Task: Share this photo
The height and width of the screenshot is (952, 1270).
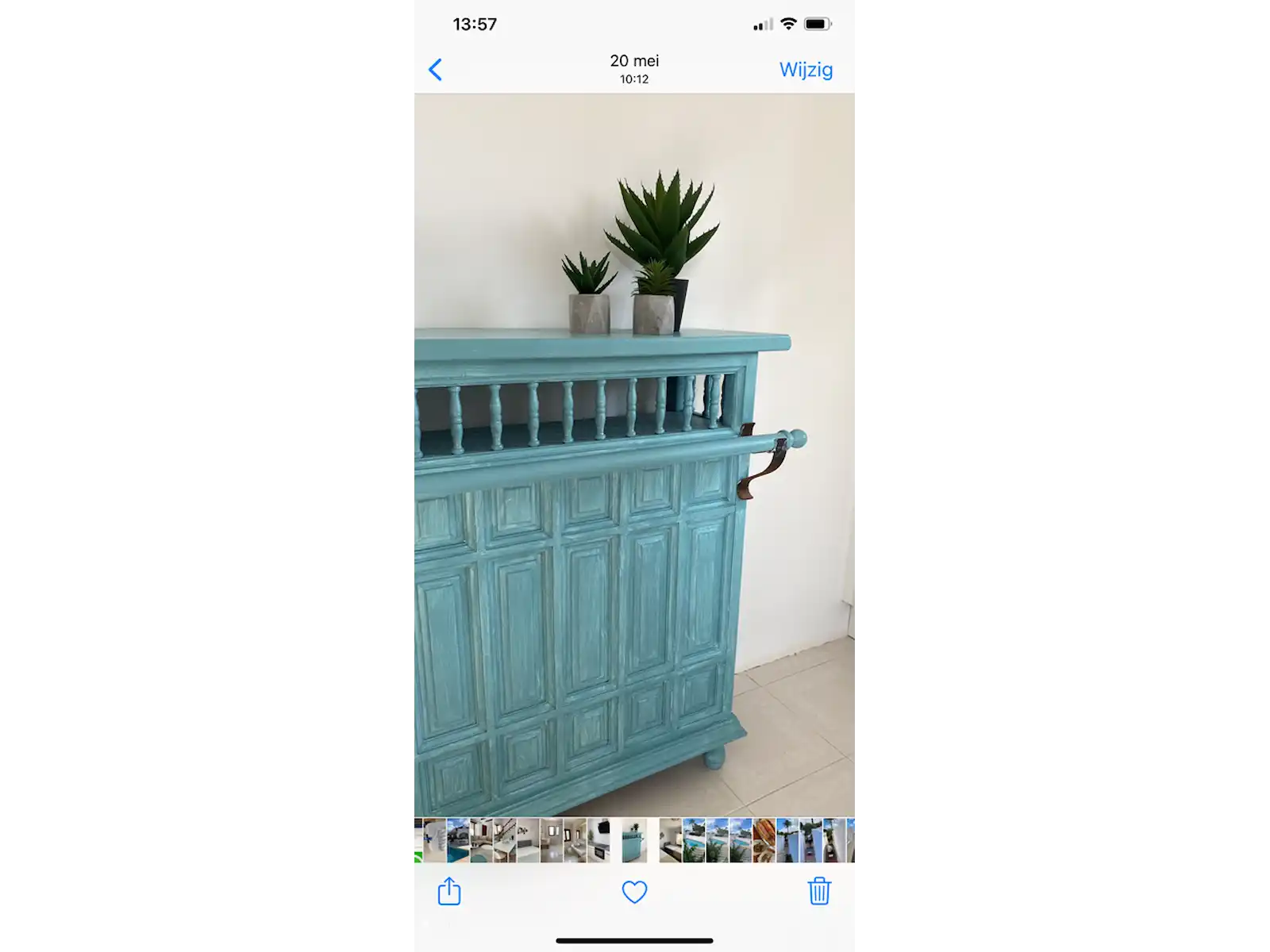Action: click(x=449, y=891)
